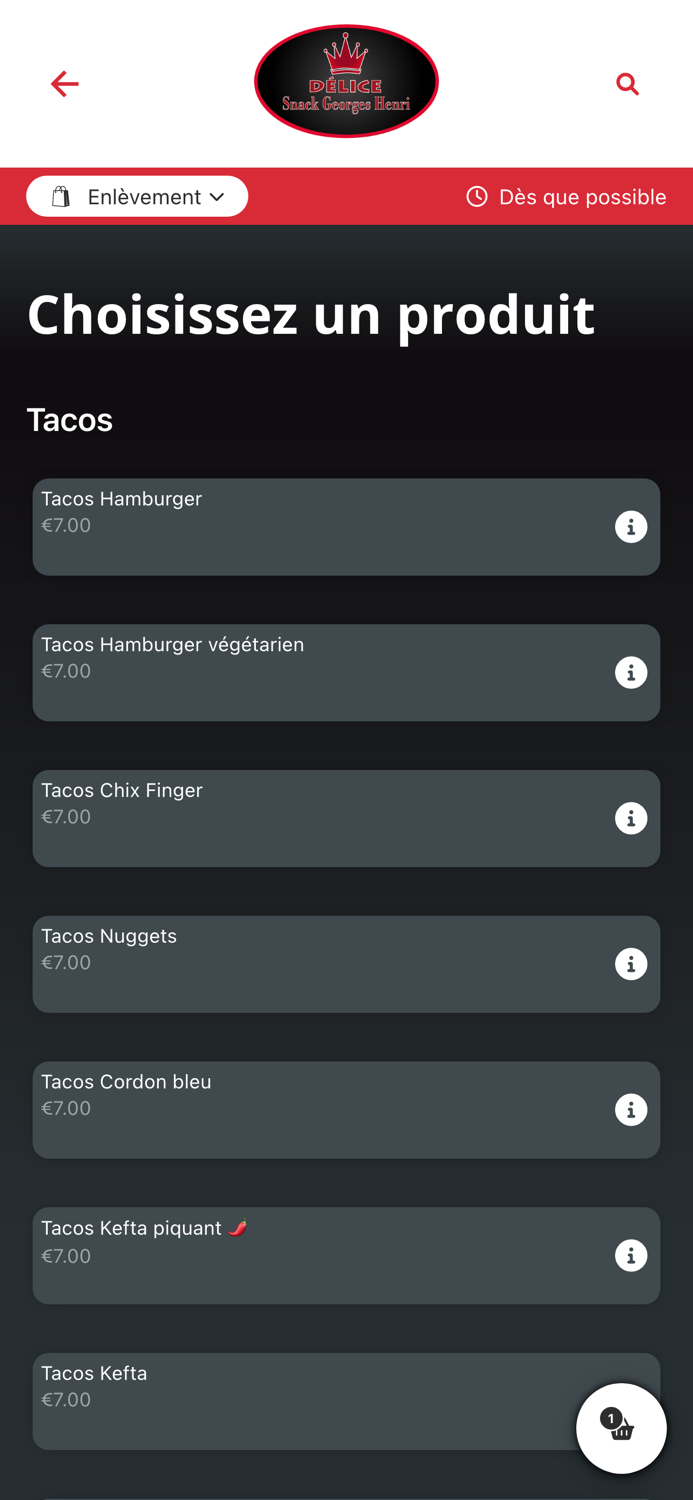Go back with the red arrow
The height and width of the screenshot is (1500, 693).
coord(65,84)
